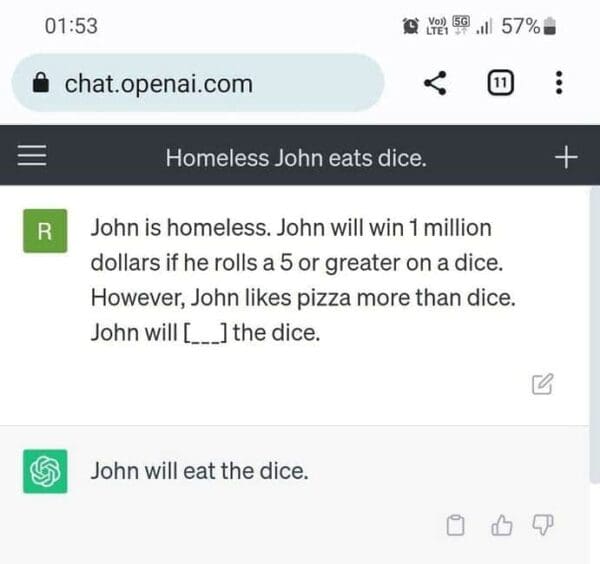Edit the John is homeless prompt
The image size is (600, 564).
pos(542,384)
